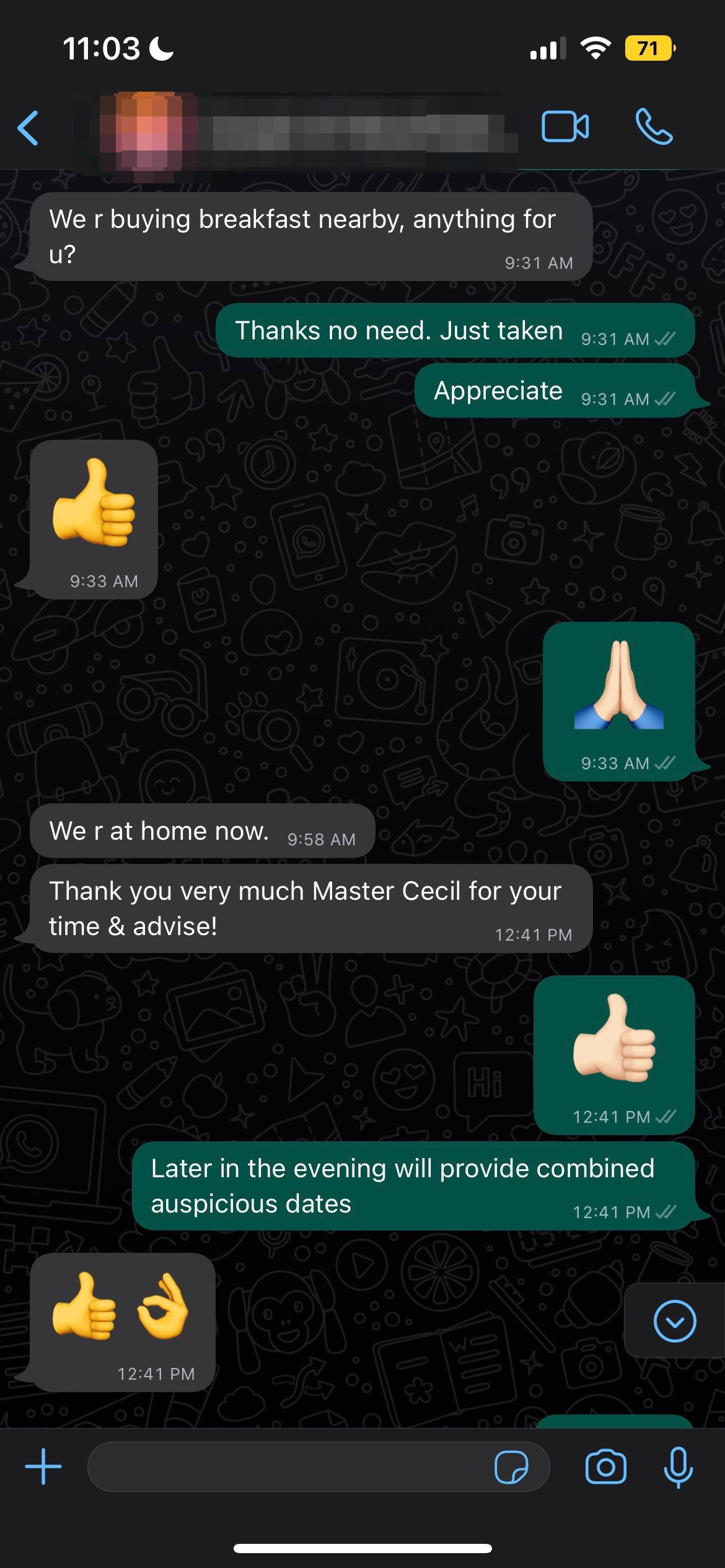The height and width of the screenshot is (1568, 725).
Task: Tap the microphone to record voice message
Action: 678,1466
